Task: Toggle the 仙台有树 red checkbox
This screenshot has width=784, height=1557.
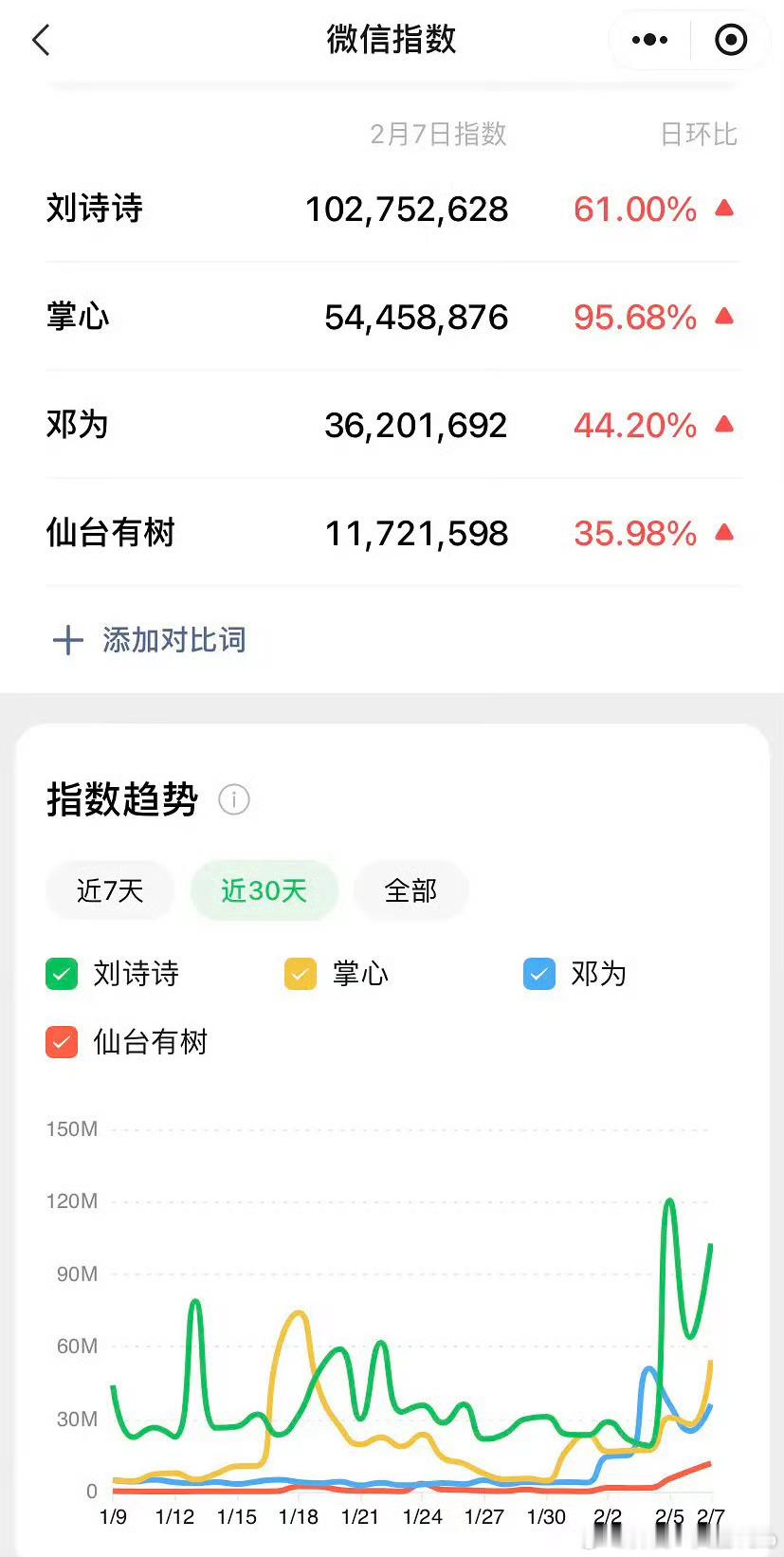Action: pyautogui.click(x=61, y=1041)
